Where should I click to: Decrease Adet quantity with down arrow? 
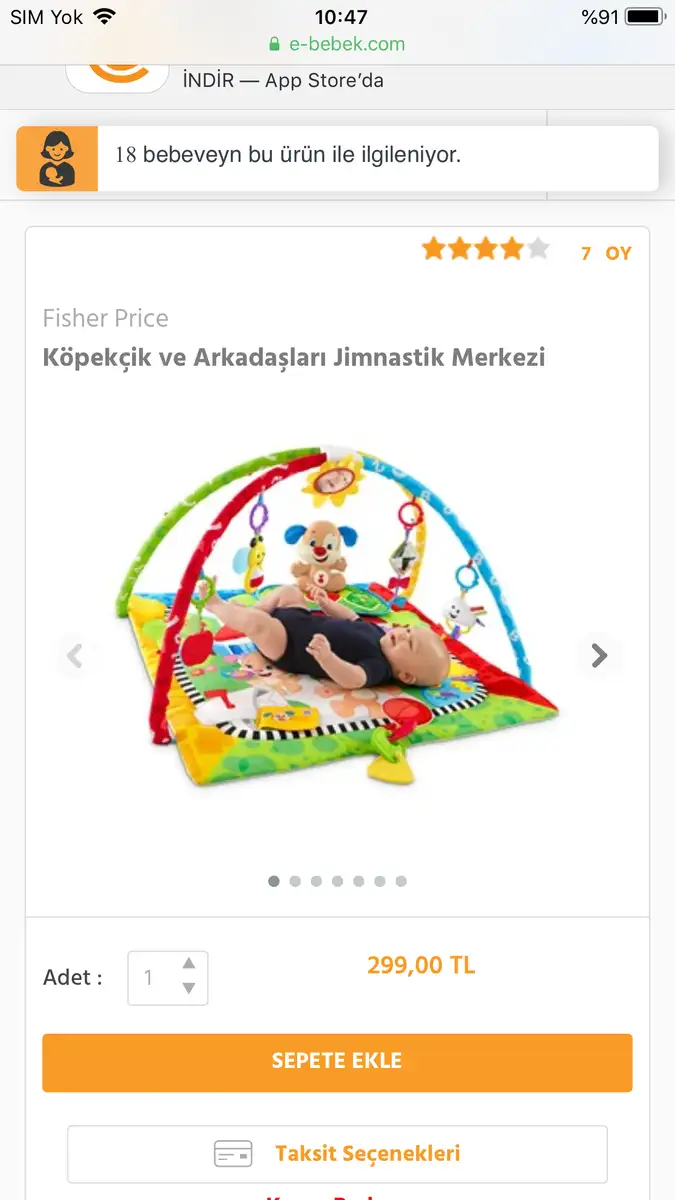188,988
